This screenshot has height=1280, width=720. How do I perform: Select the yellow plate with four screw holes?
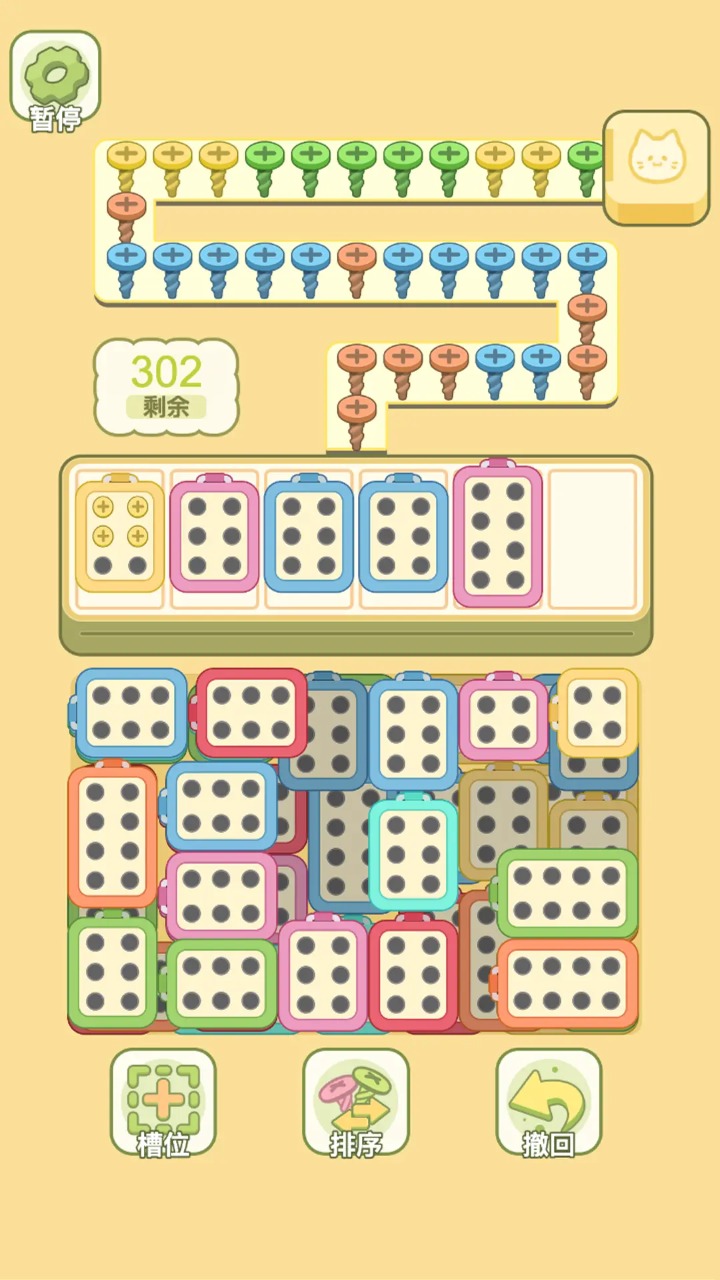120,535
